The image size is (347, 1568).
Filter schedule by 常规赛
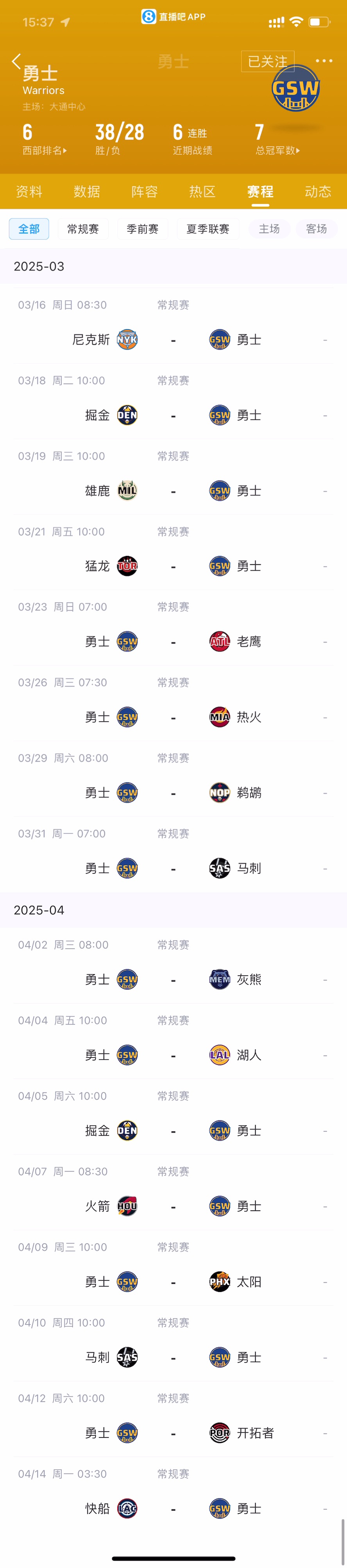click(83, 229)
